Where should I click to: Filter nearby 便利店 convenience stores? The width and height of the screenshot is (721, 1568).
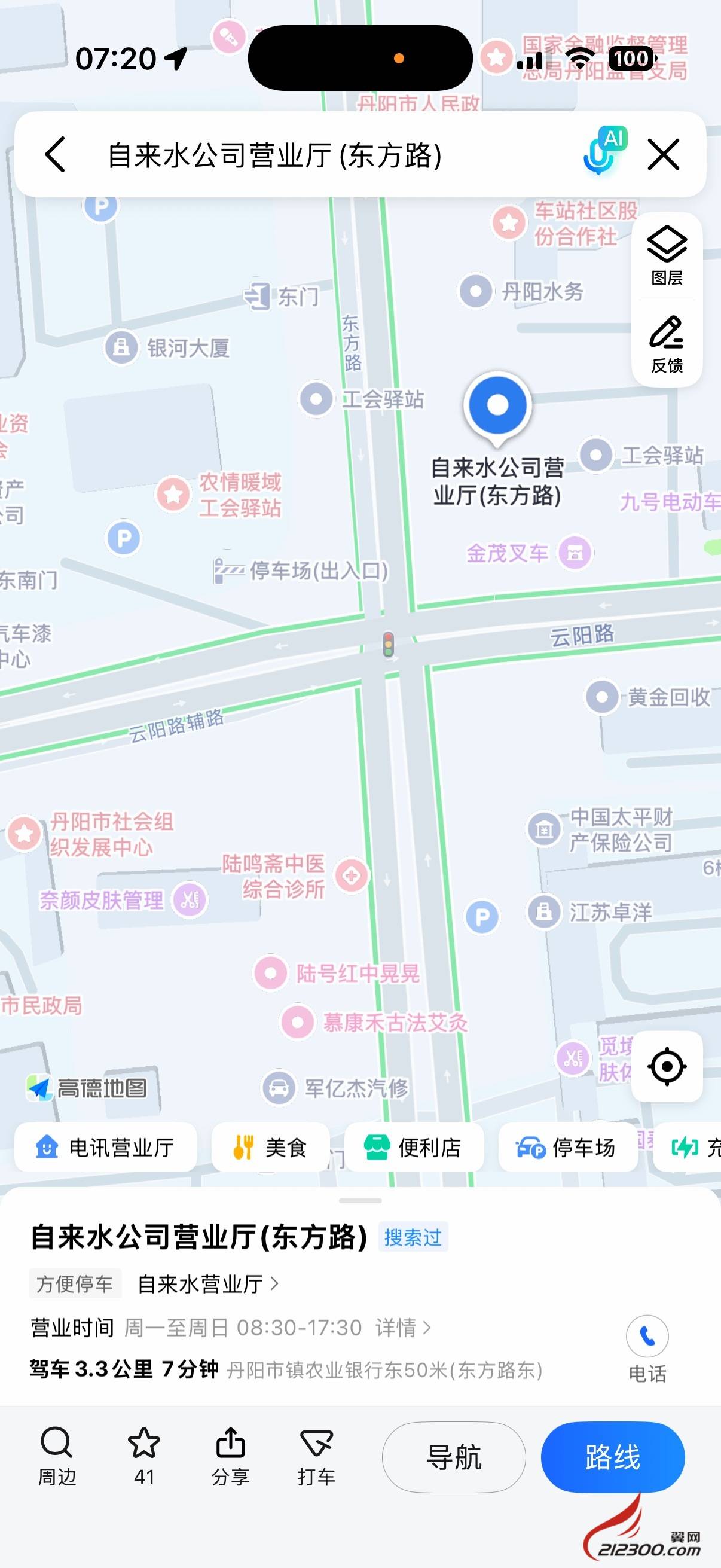pyautogui.click(x=414, y=1148)
